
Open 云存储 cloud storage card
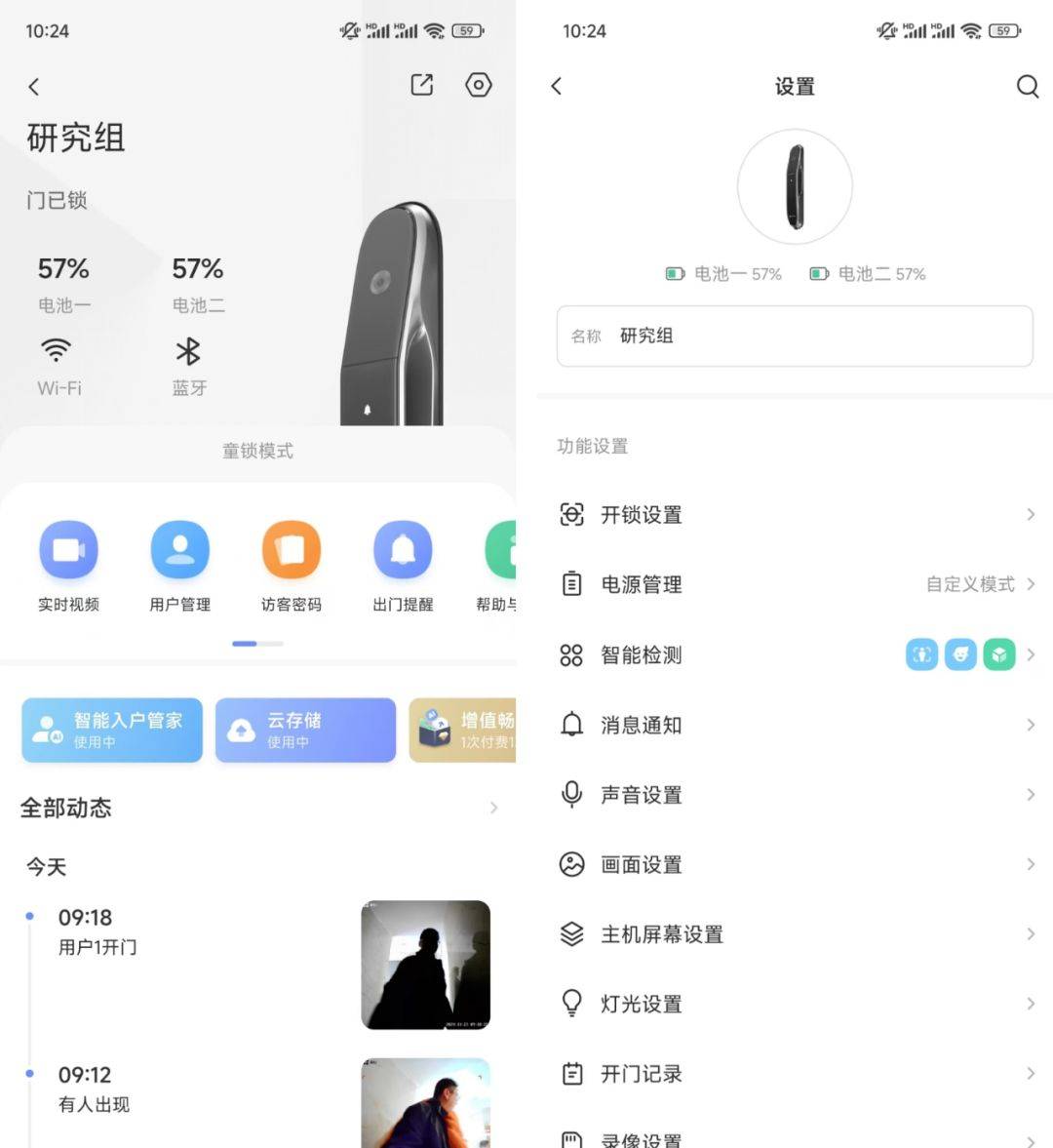pyautogui.click(x=305, y=730)
